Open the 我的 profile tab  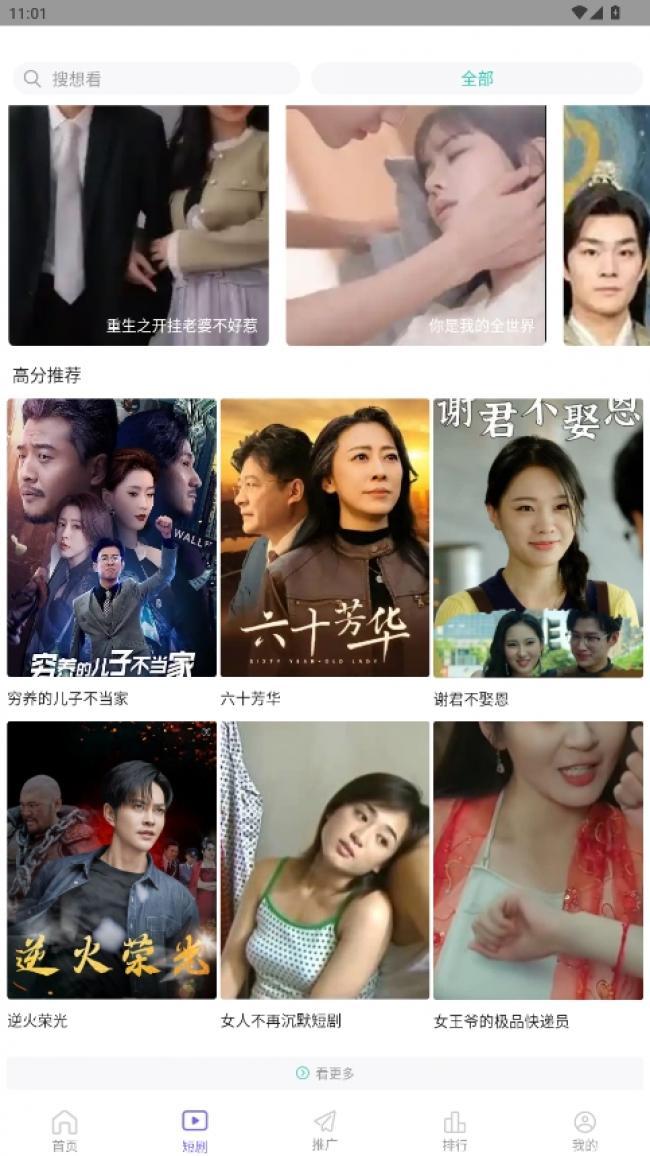[x=585, y=1130]
